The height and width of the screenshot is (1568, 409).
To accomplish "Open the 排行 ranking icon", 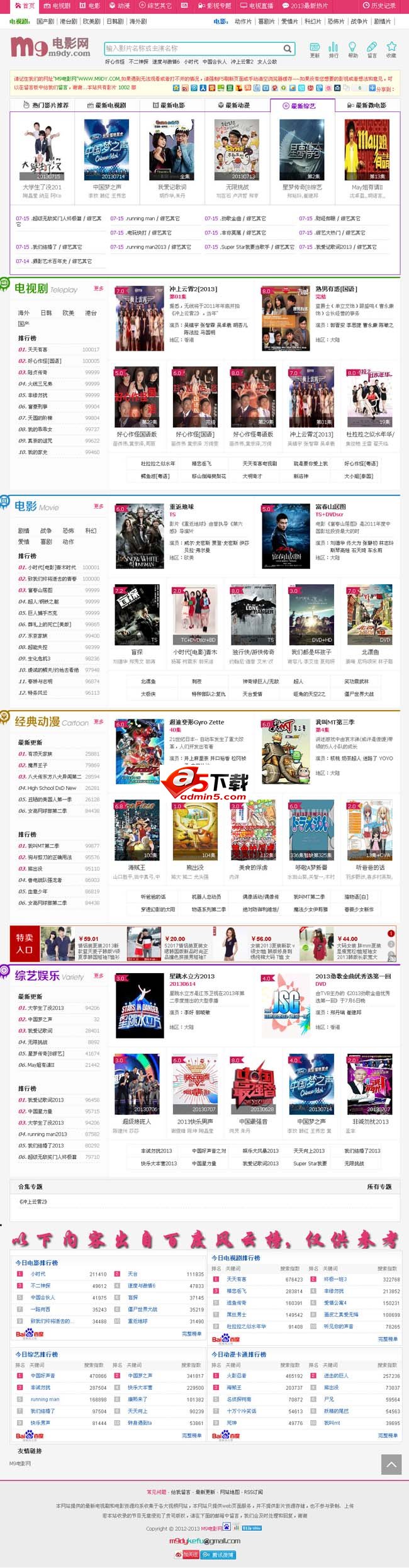I will 333,49.
